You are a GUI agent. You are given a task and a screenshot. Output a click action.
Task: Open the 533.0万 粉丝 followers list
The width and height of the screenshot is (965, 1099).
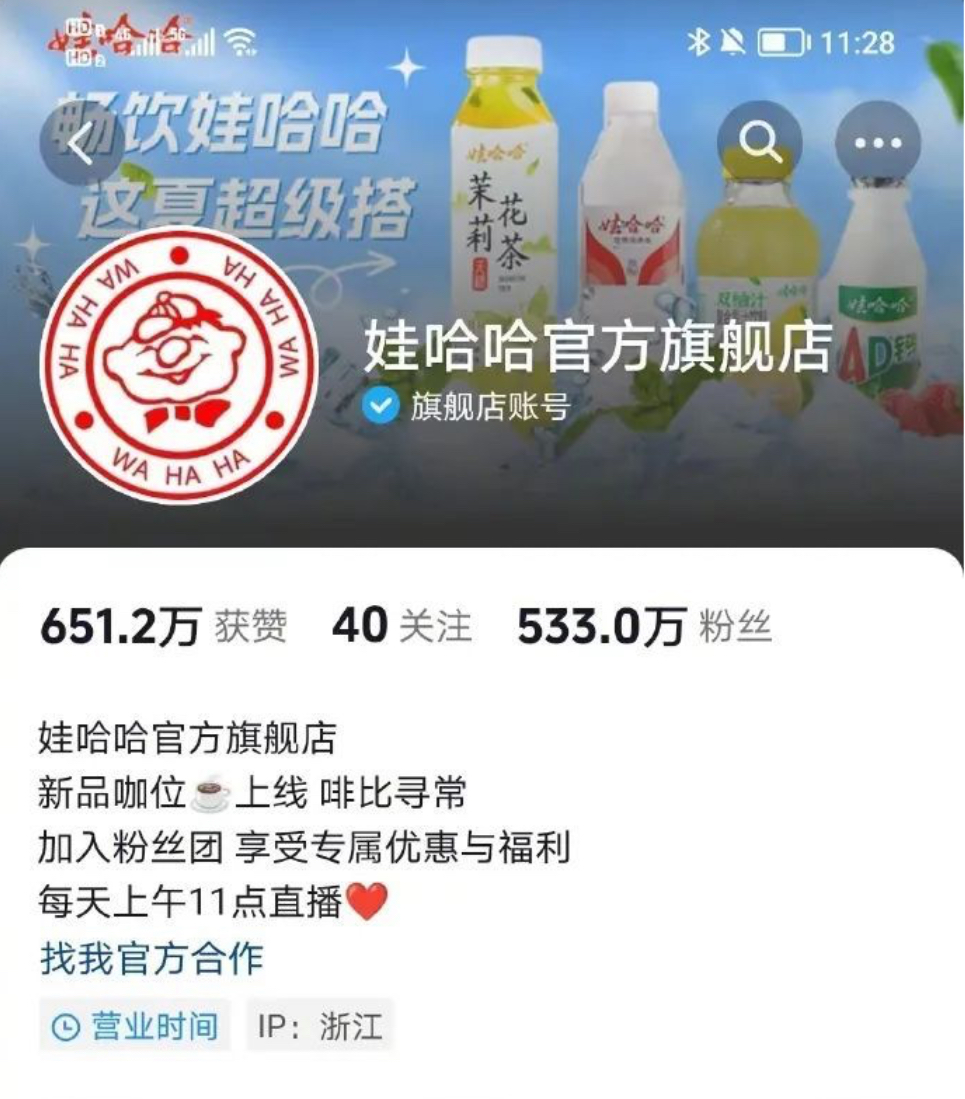point(643,627)
